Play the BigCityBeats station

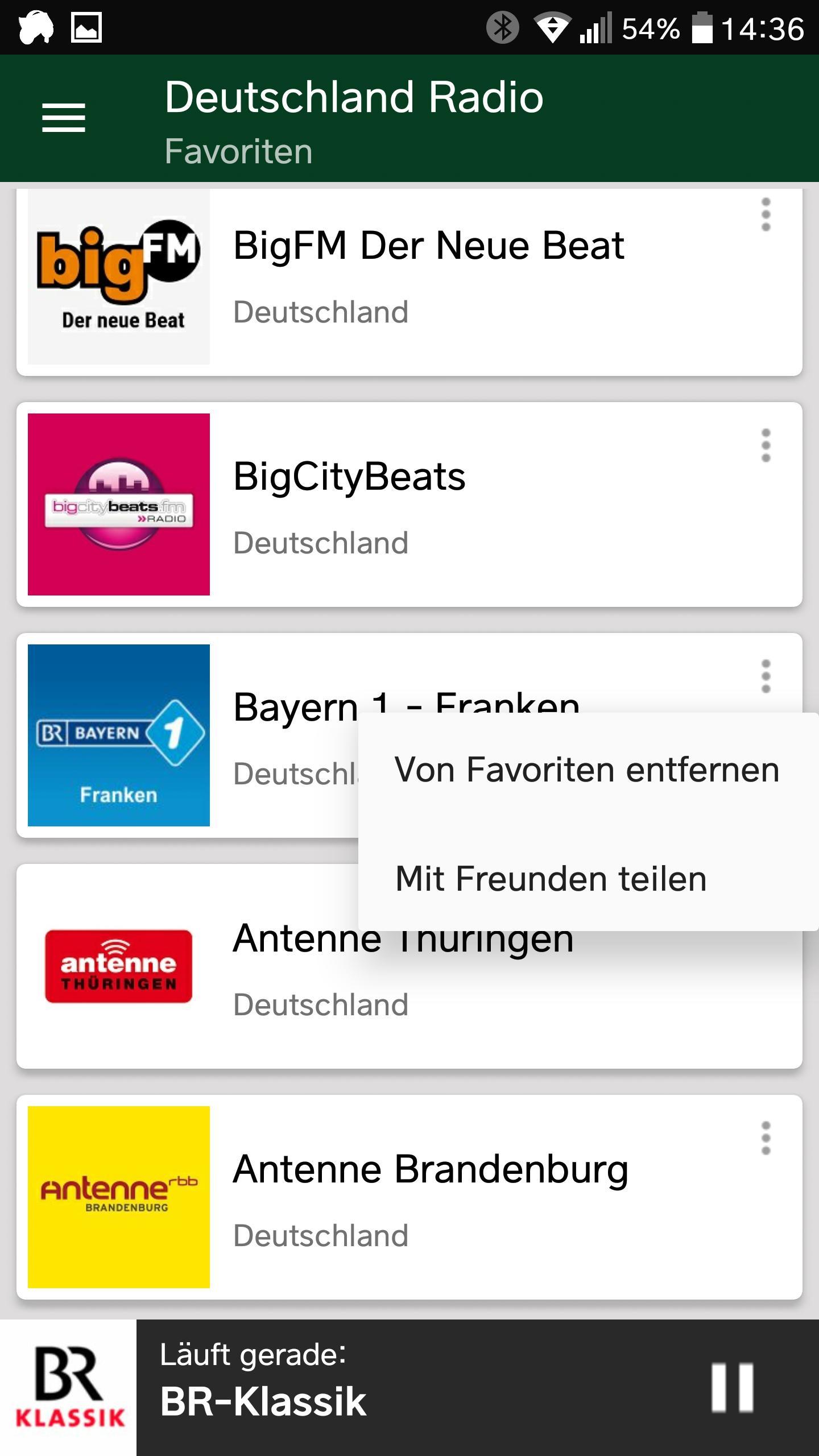click(x=409, y=504)
